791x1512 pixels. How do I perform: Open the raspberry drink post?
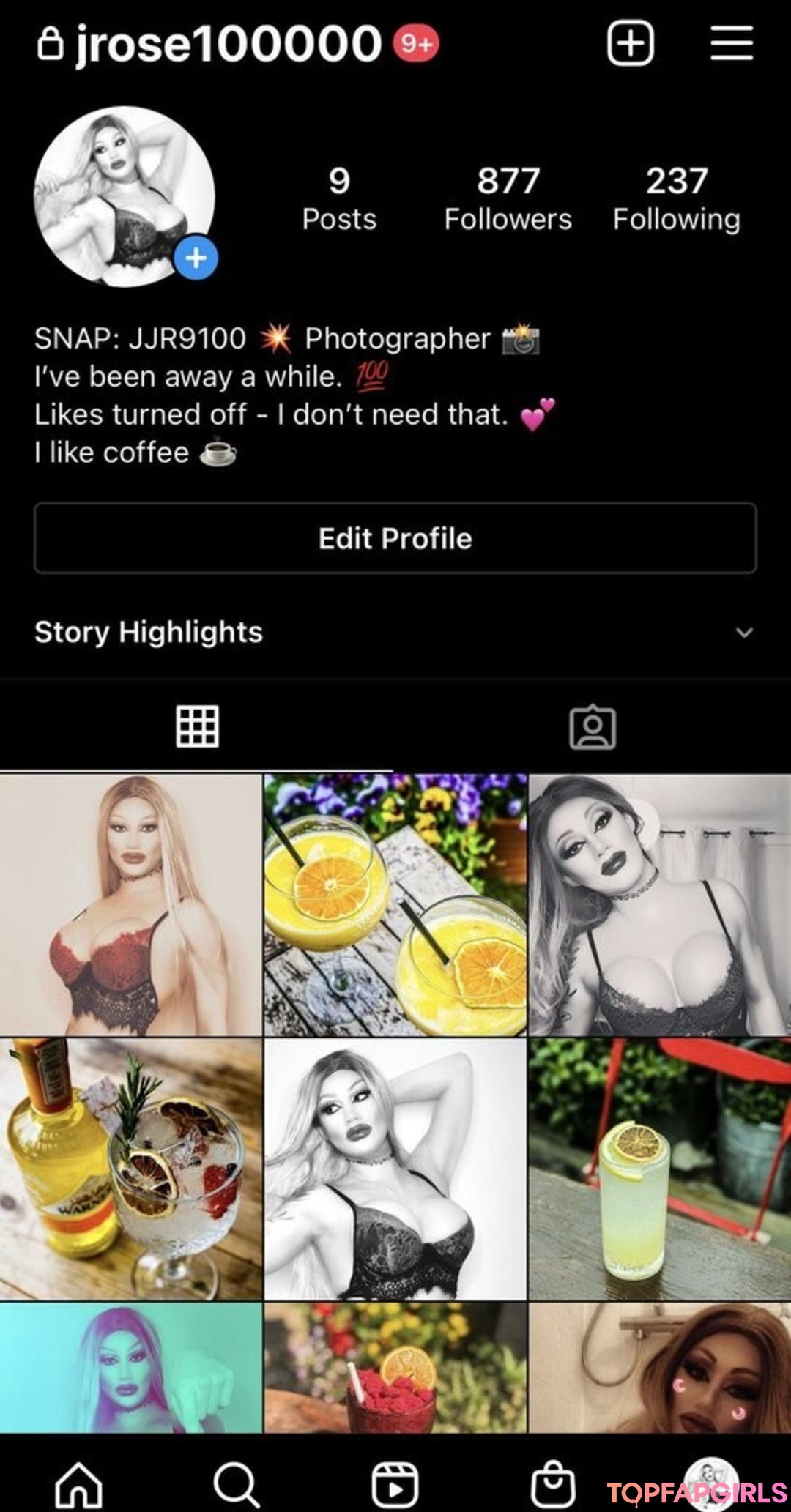pyautogui.click(x=395, y=1366)
